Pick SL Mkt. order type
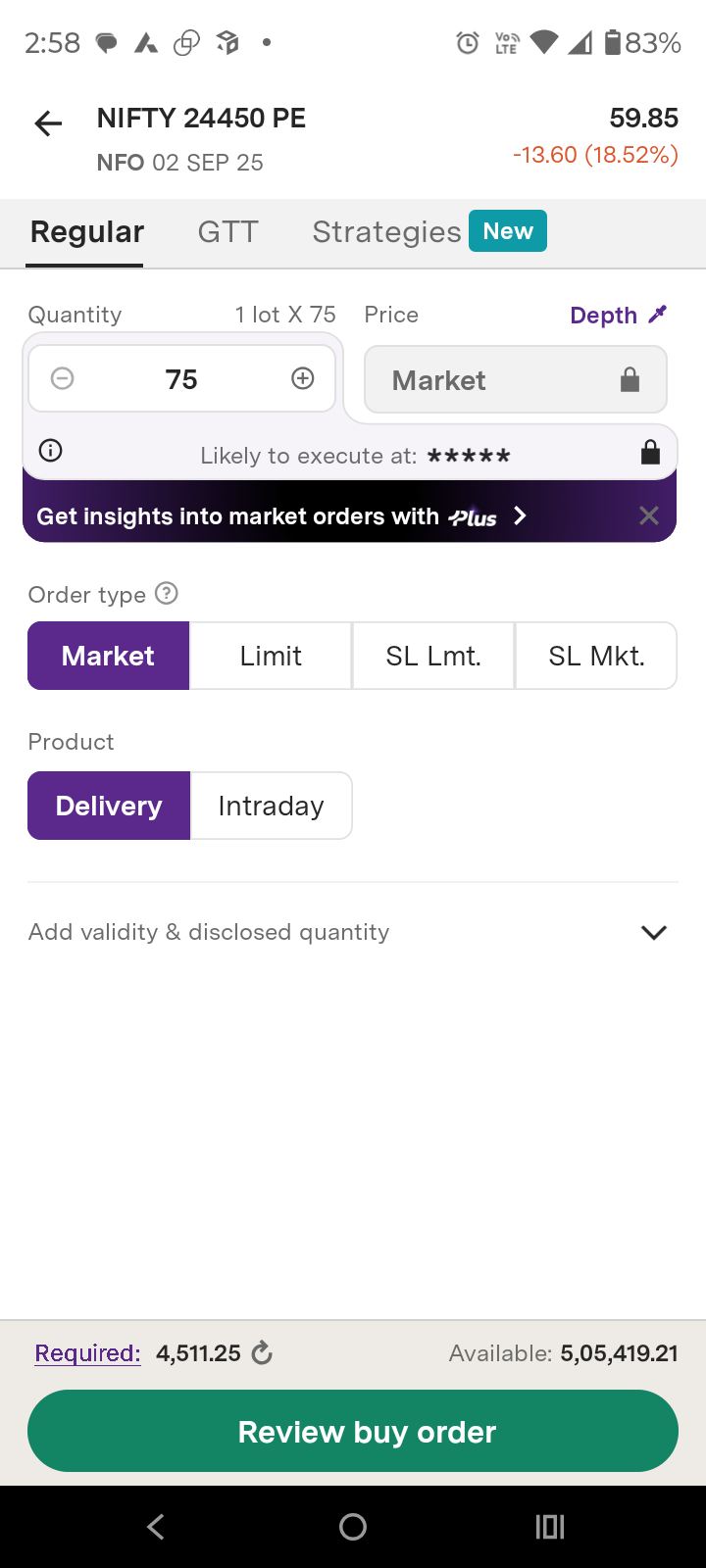706x1568 pixels. pyautogui.click(x=596, y=656)
